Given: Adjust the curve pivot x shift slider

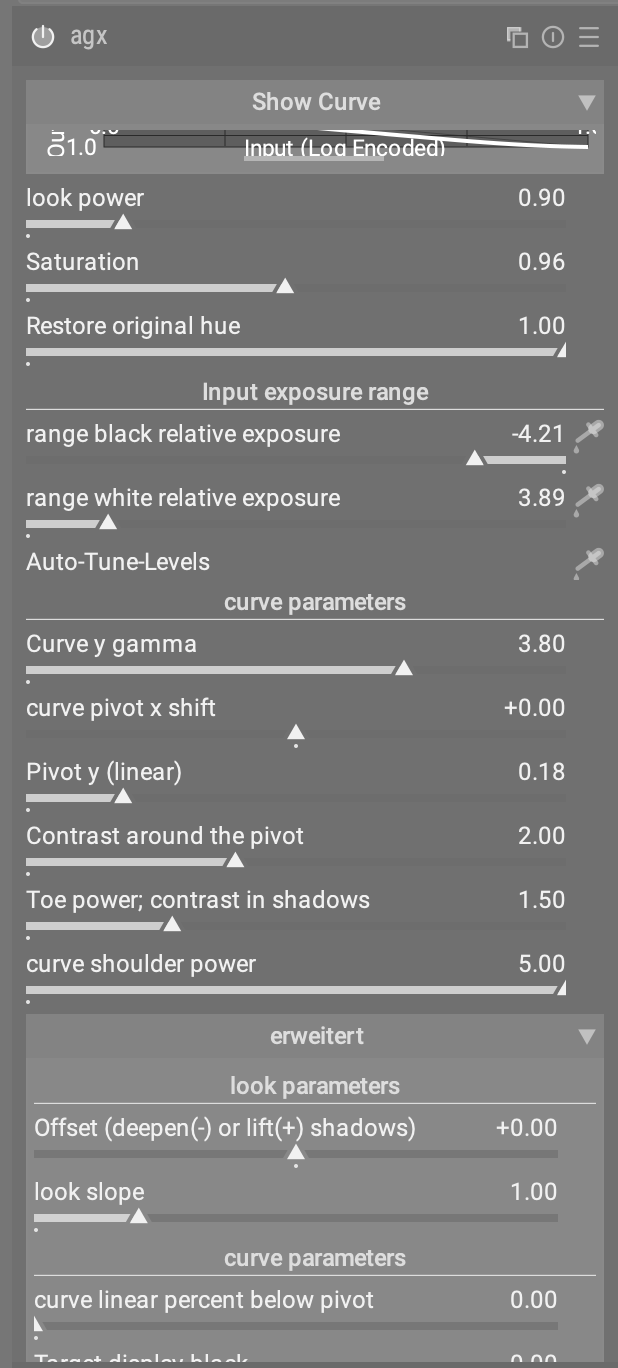Looking at the screenshot, I should coord(296,733).
